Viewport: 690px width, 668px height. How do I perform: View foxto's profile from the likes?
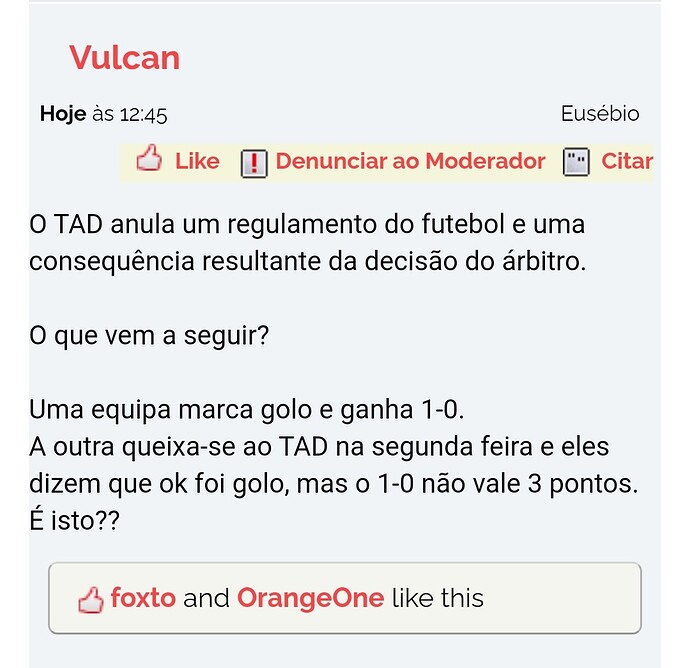click(x=143, y=598)
